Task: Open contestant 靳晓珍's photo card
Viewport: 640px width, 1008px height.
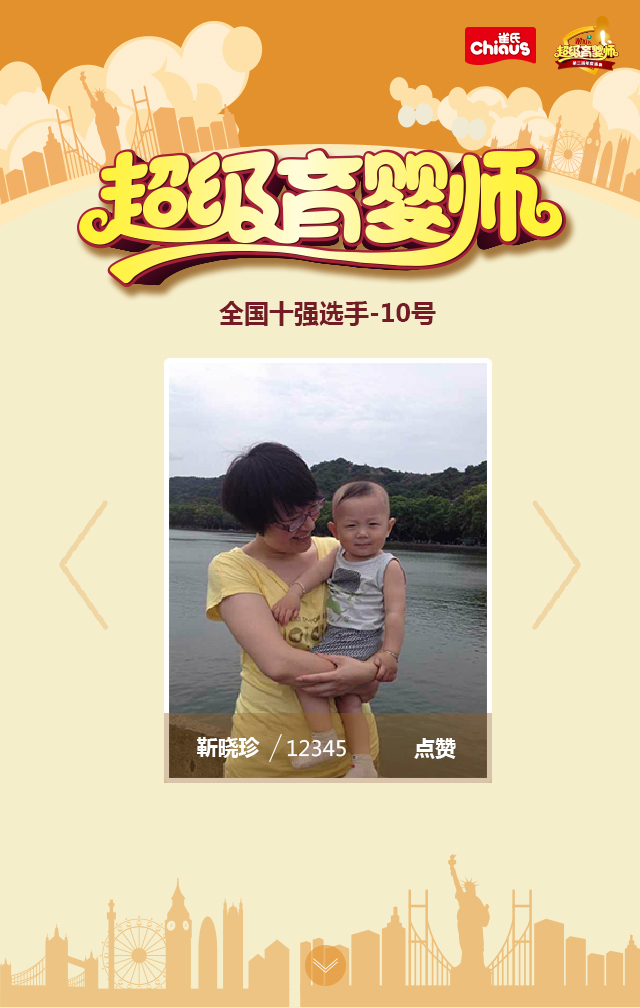Action: pyautogui.click(x=328, y=540)
